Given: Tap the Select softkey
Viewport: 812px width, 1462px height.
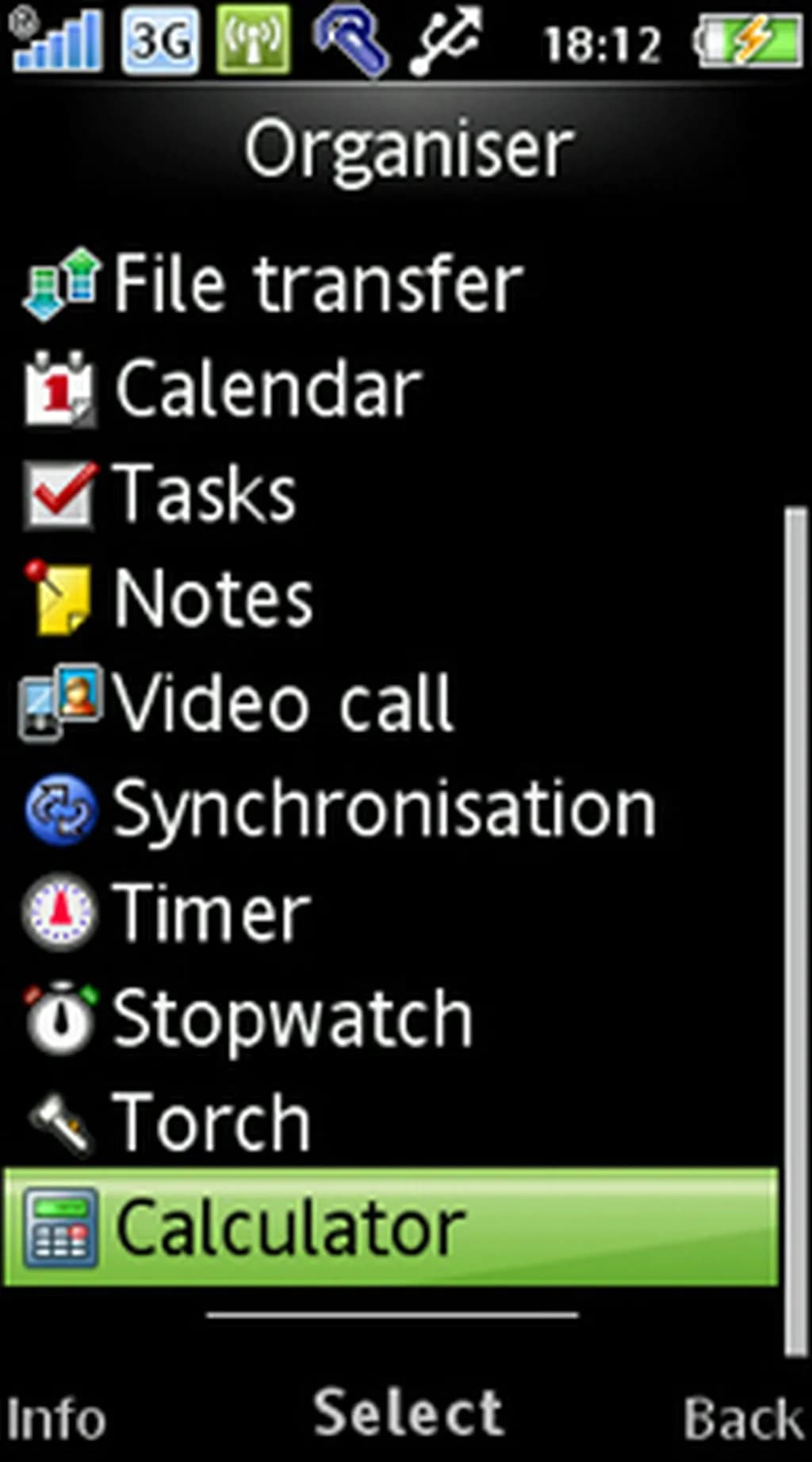Looking at the screenshot, I should coord(408,1413).
